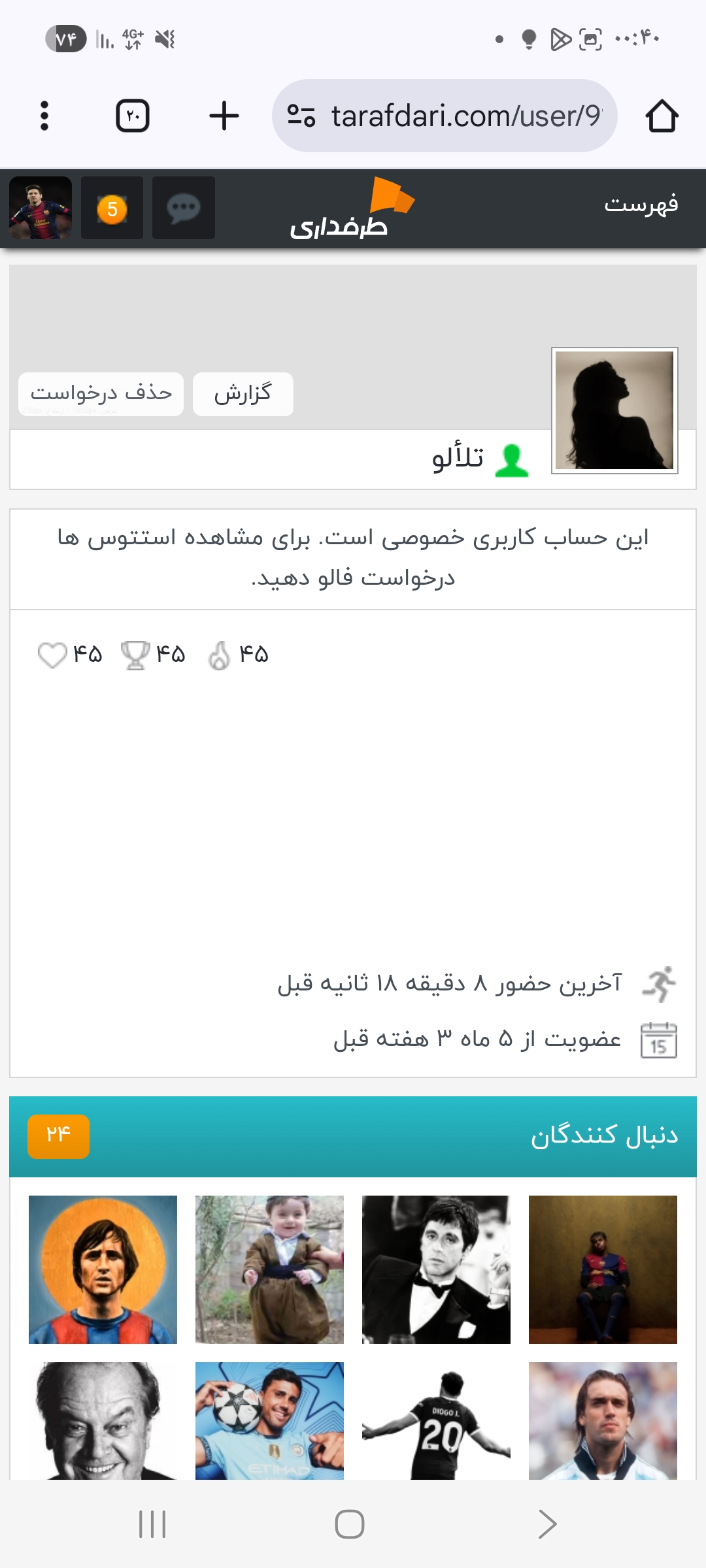Open the notifications badge showing 5
Image resolution: width=706 pixels, height=1568 pixels.
112,208
